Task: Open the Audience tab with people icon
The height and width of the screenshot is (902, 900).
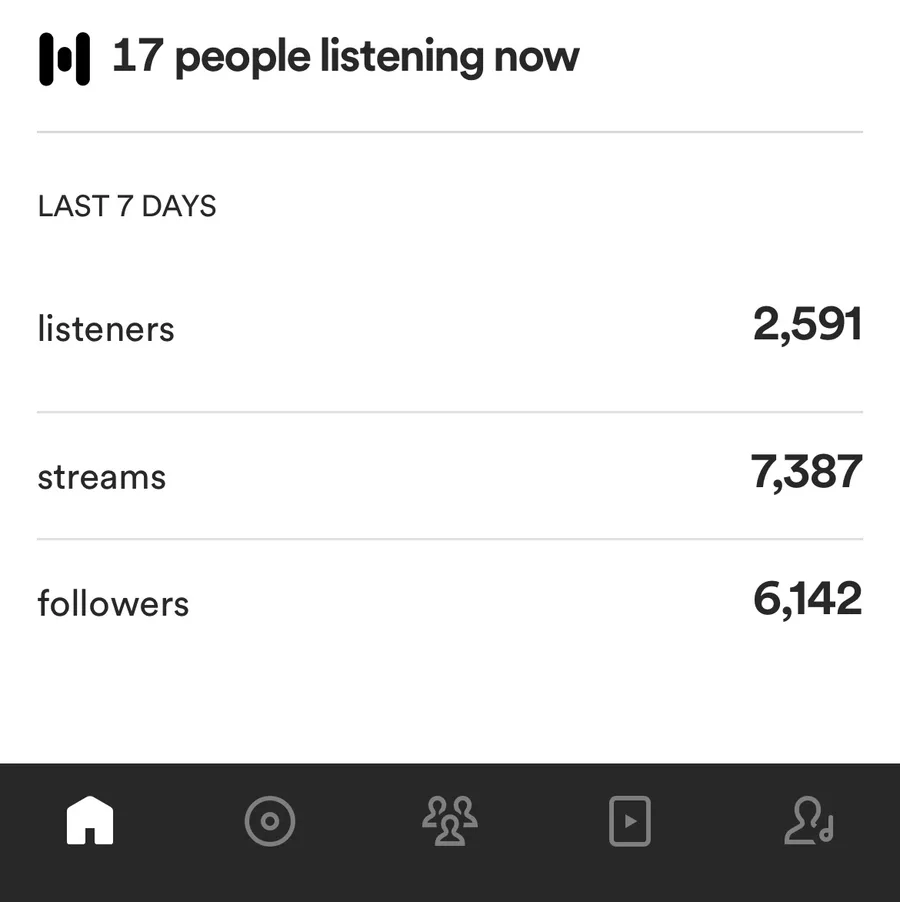Action: click(450, 823)
